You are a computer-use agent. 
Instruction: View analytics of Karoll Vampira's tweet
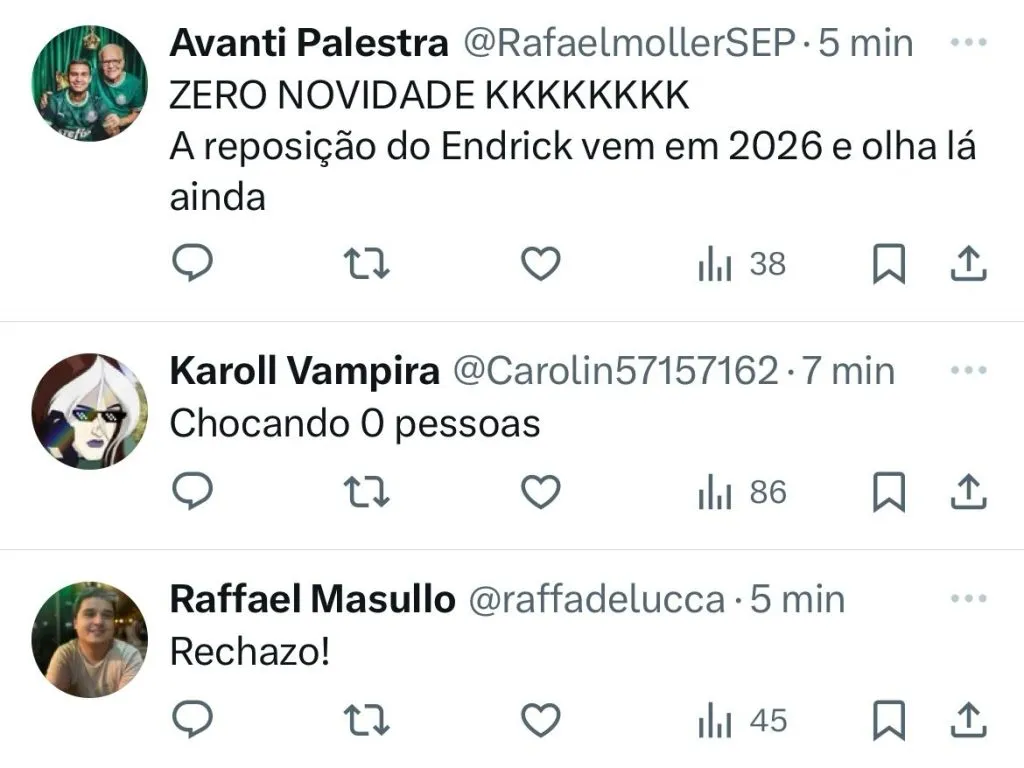pos(742,492)
